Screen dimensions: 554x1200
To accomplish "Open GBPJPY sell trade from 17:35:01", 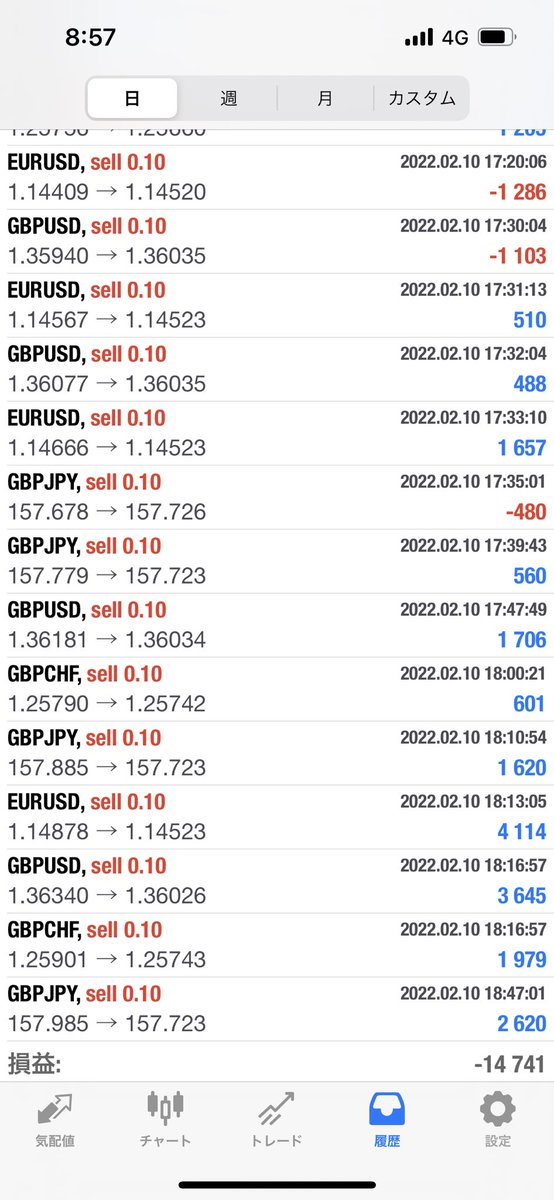I will click(277, 498).
